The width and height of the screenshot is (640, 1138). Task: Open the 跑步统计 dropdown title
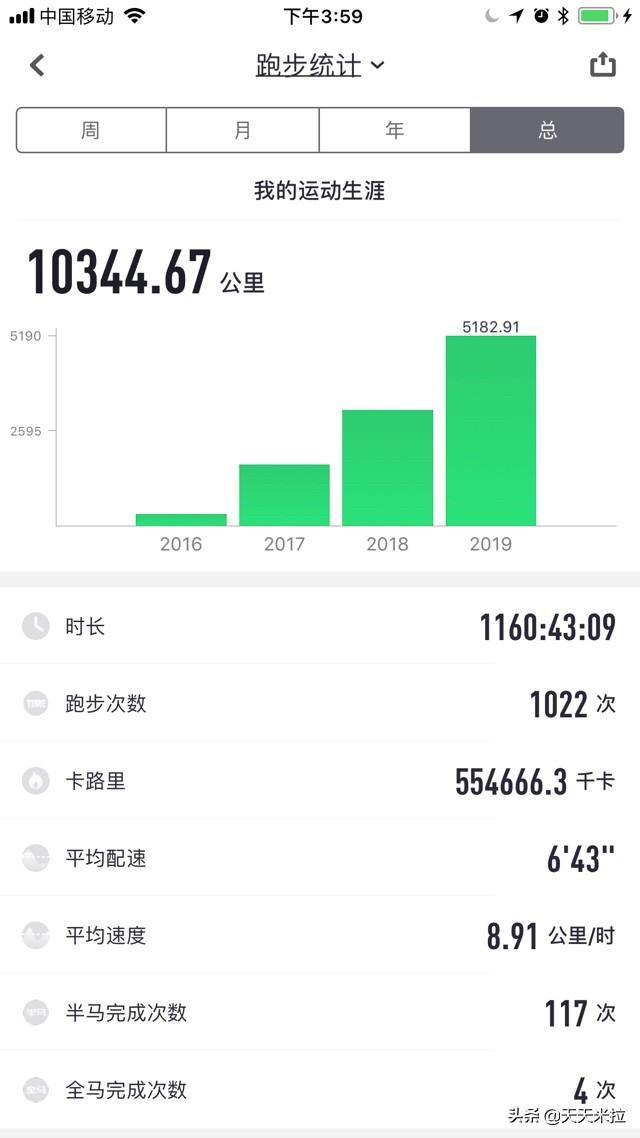(x=319, y=65)
